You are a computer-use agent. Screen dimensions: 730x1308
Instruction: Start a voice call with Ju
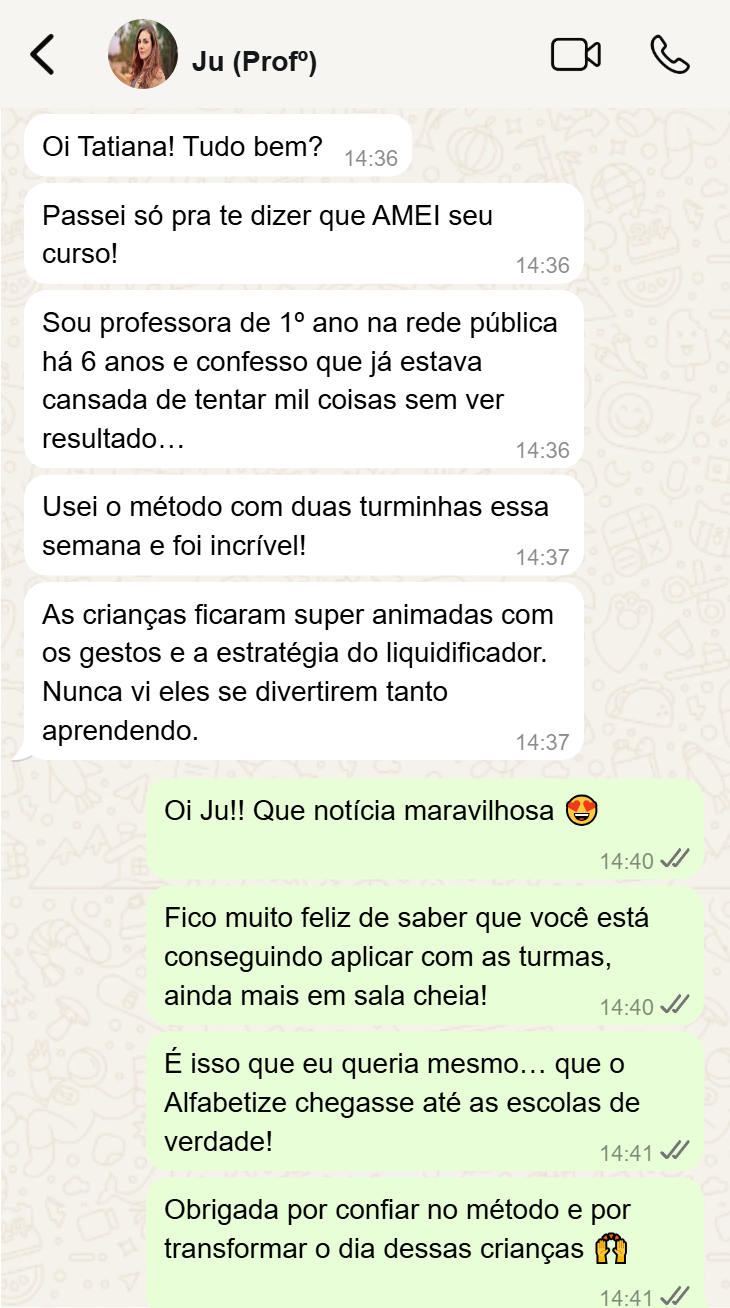(x=669, y=55)
